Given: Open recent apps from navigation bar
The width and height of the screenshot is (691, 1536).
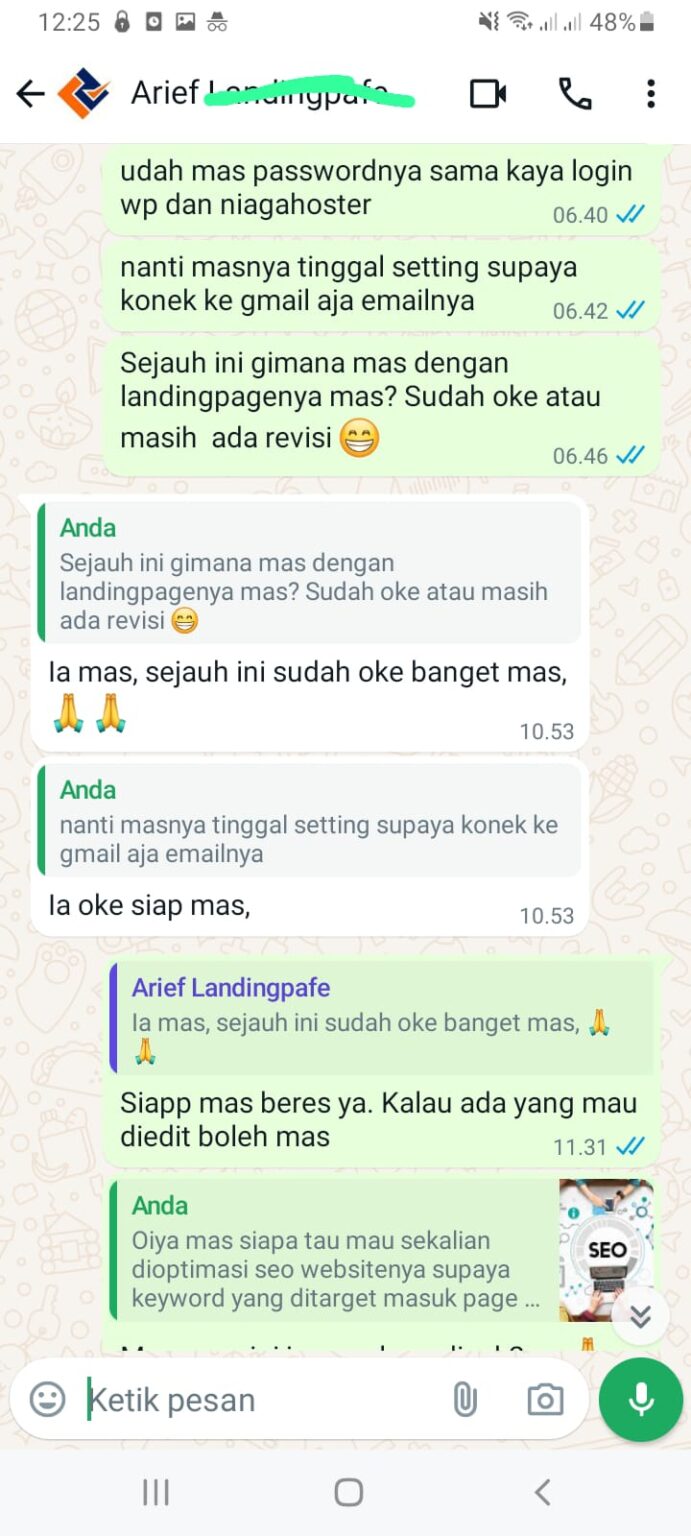Looking at the screenshot, I should pyautogui.click(x=155, y=1493).
